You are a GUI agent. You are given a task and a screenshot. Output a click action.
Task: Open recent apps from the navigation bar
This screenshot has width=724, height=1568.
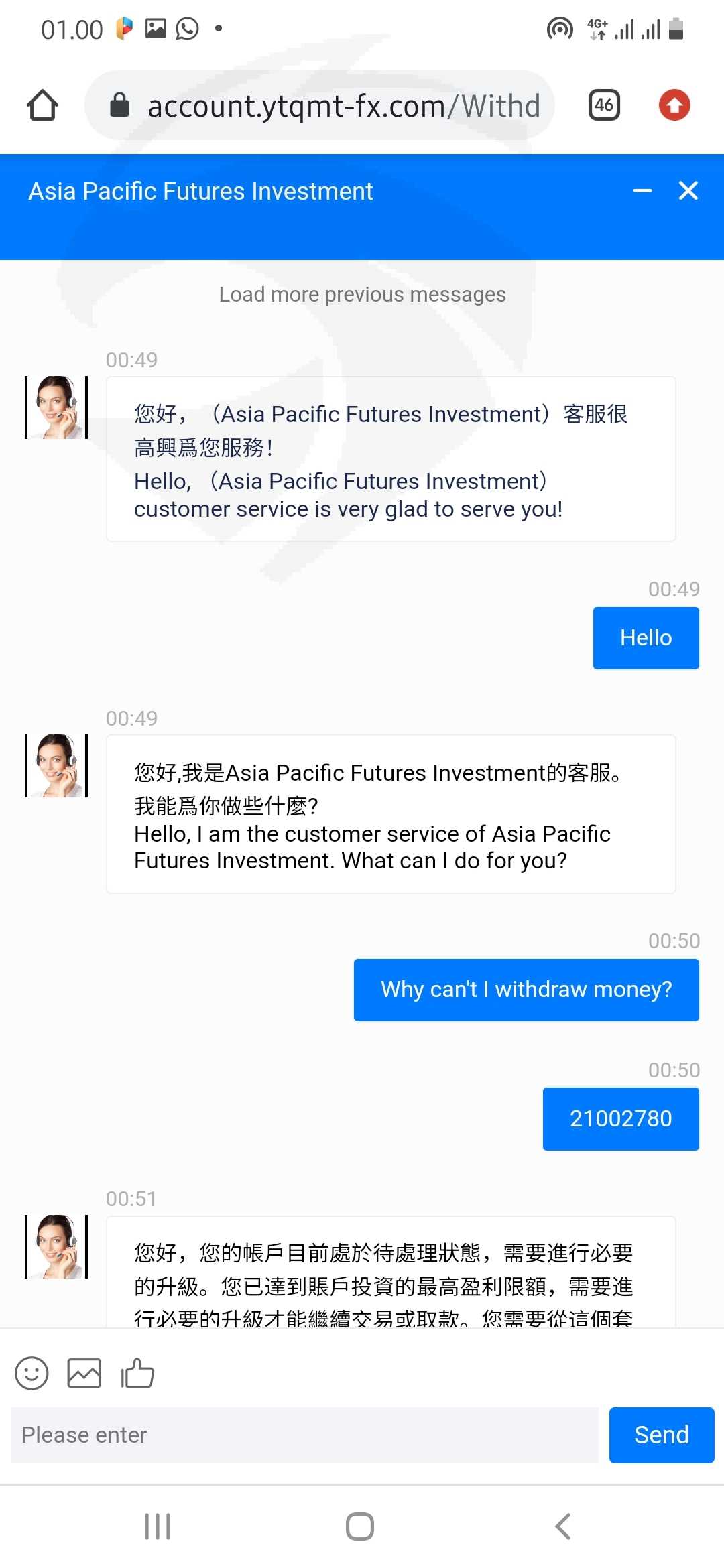pyautogui.click(x=158, y=1526)
